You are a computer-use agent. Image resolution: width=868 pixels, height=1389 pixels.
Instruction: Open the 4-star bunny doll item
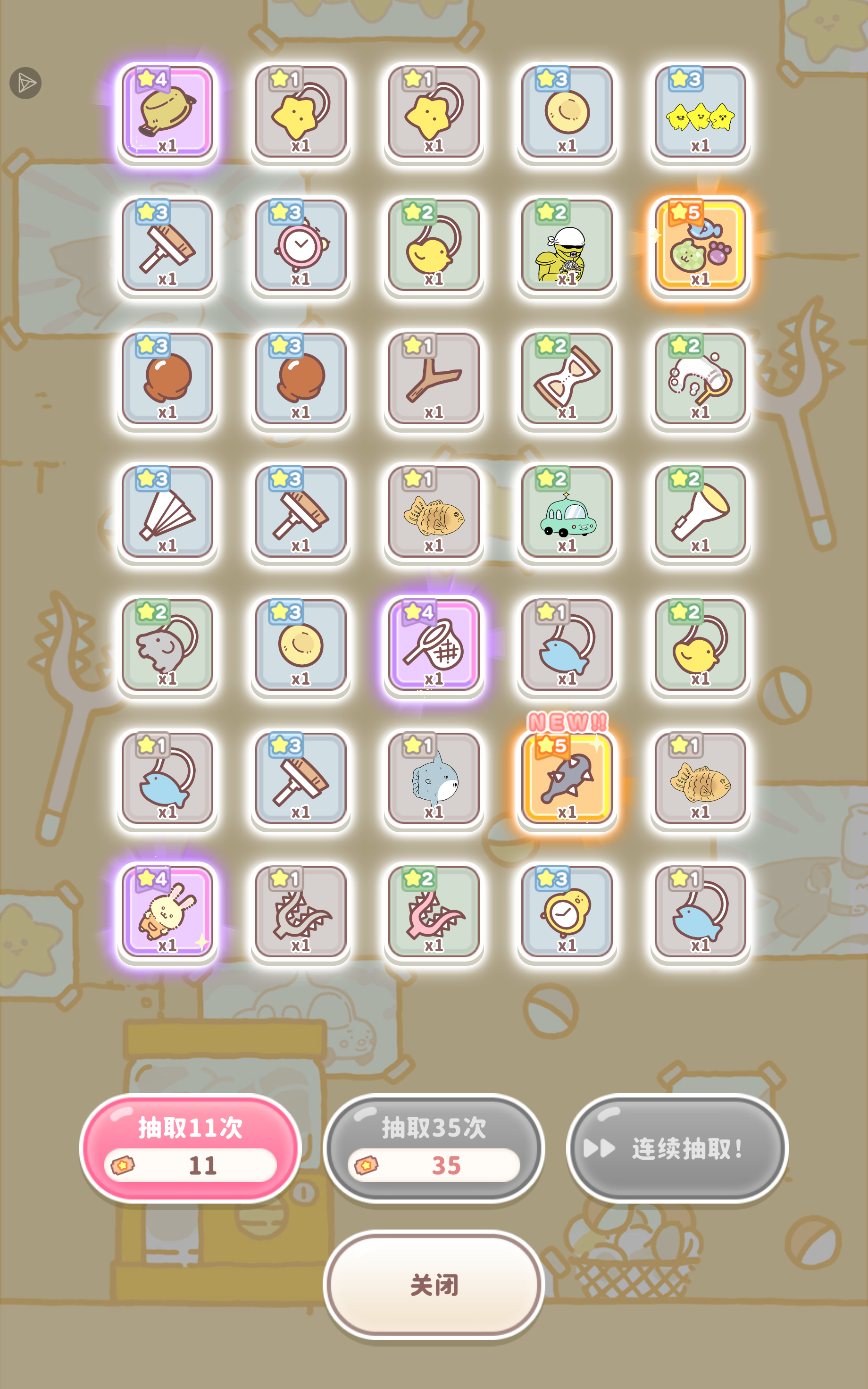pos(167,912)
